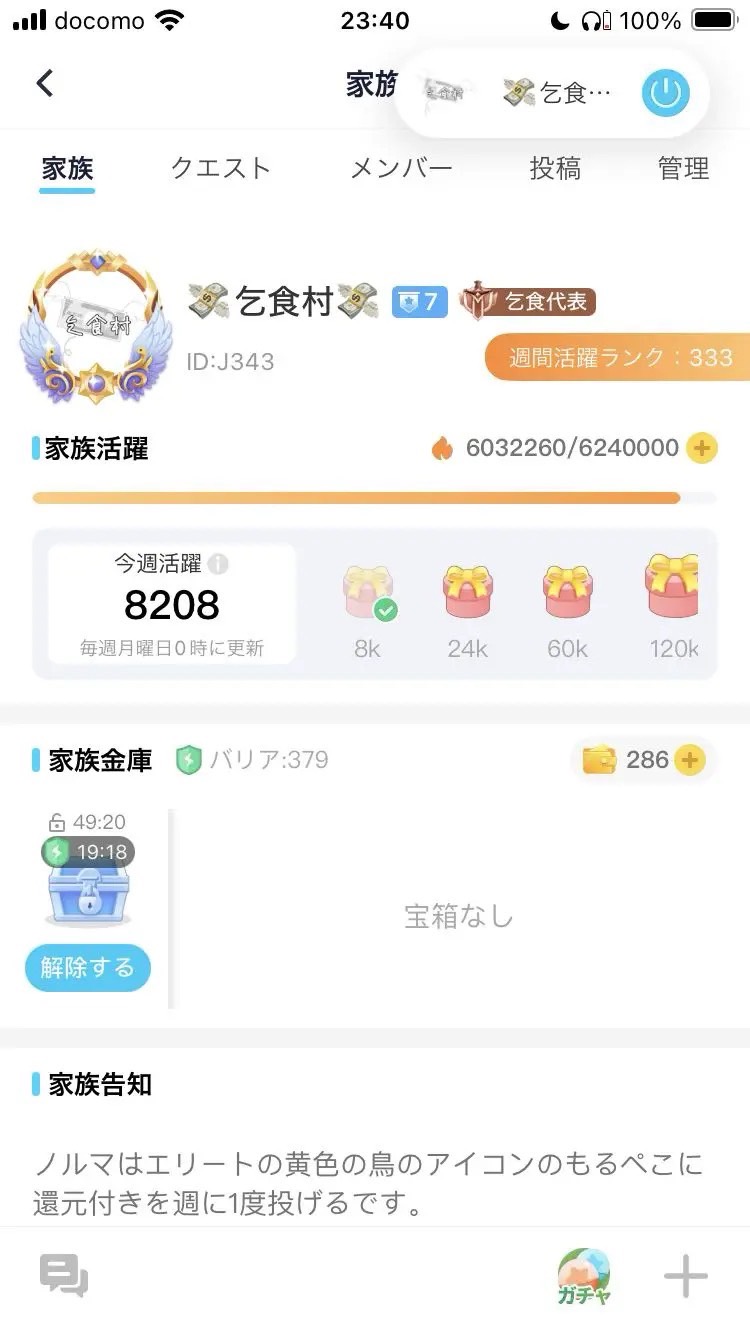
Task: Switch to the メンバー tab
Action: (x=401, y=168)
